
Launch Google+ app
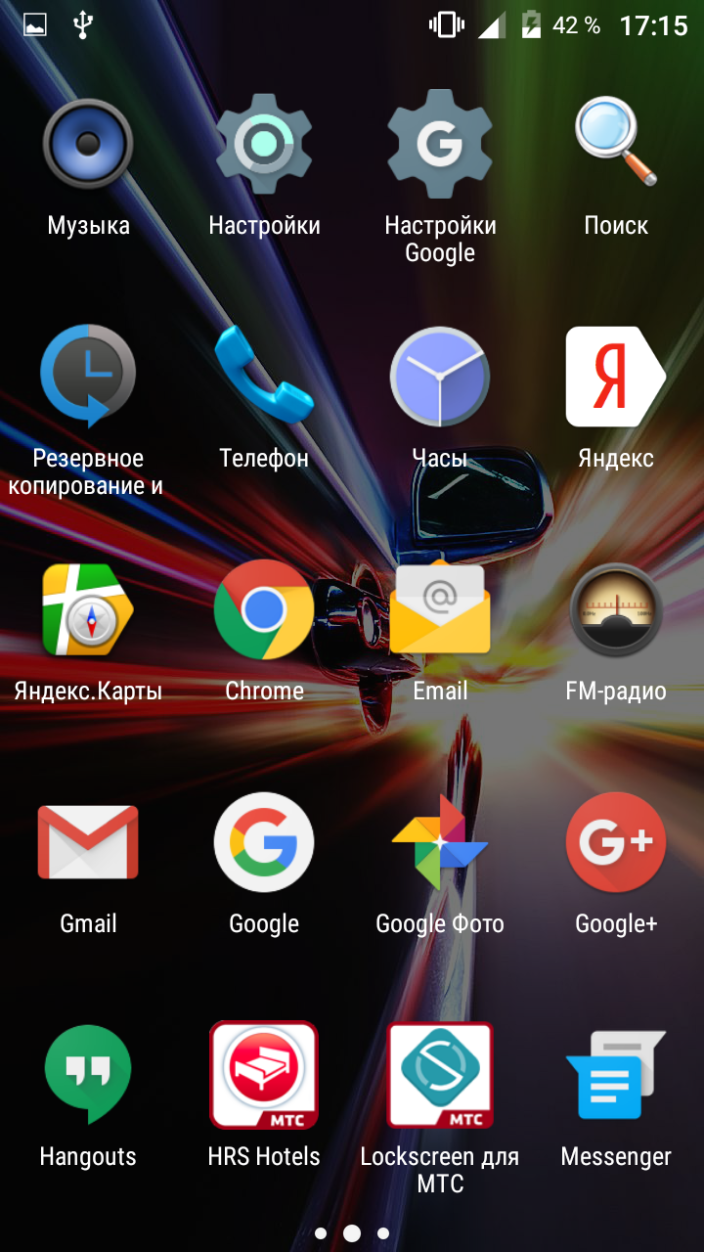[616, 843]
